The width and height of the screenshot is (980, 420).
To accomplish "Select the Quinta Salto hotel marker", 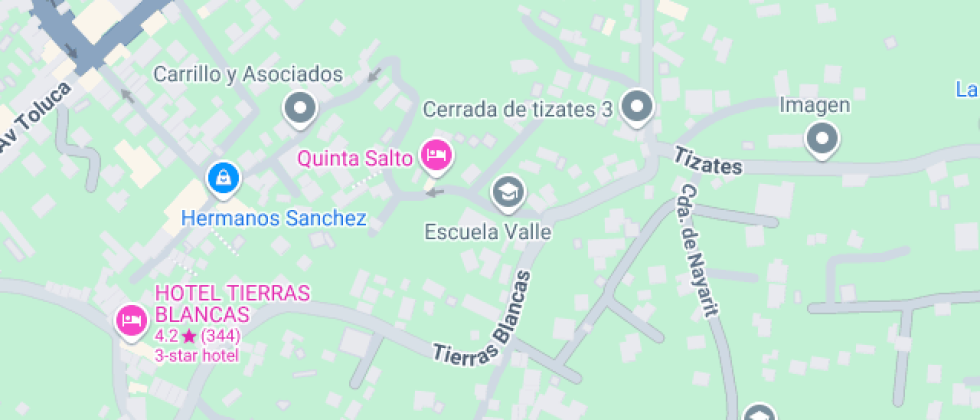I will coord(435,155).
